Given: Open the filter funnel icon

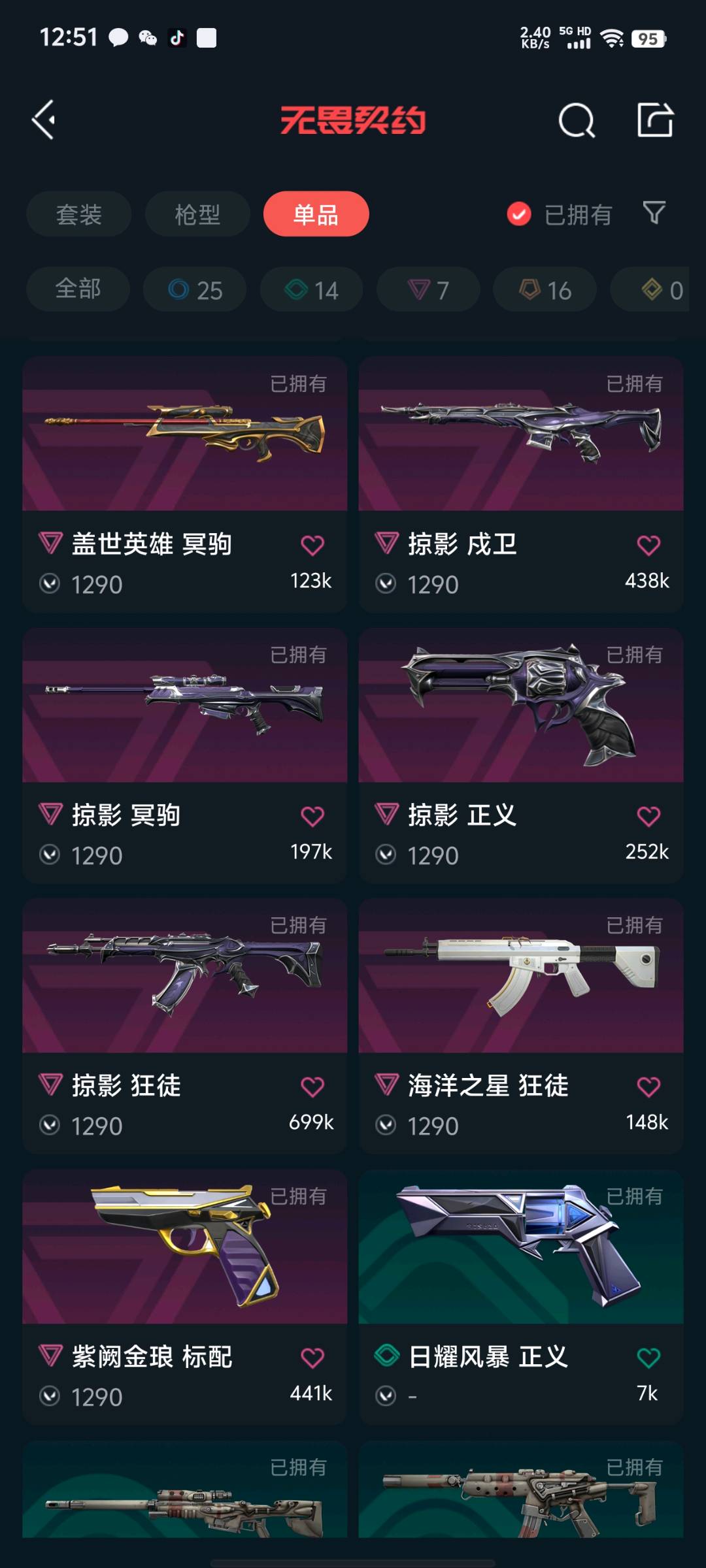Looking at the screenshot, I should [x=654, y=213].
